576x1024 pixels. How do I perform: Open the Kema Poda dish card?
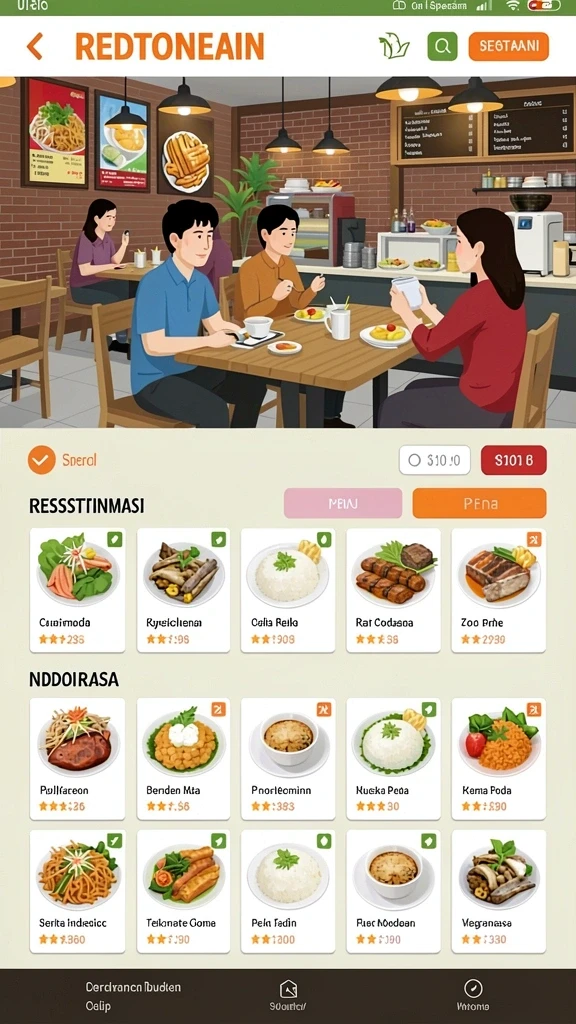click(498, 759)
